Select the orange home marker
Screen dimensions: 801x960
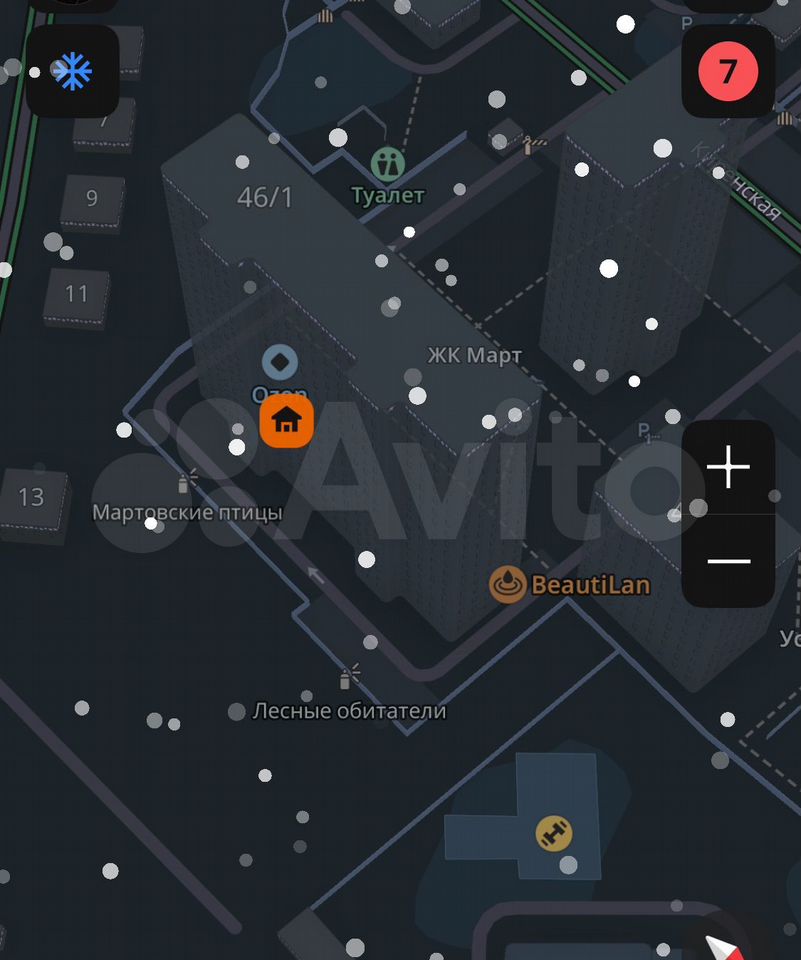287,421
